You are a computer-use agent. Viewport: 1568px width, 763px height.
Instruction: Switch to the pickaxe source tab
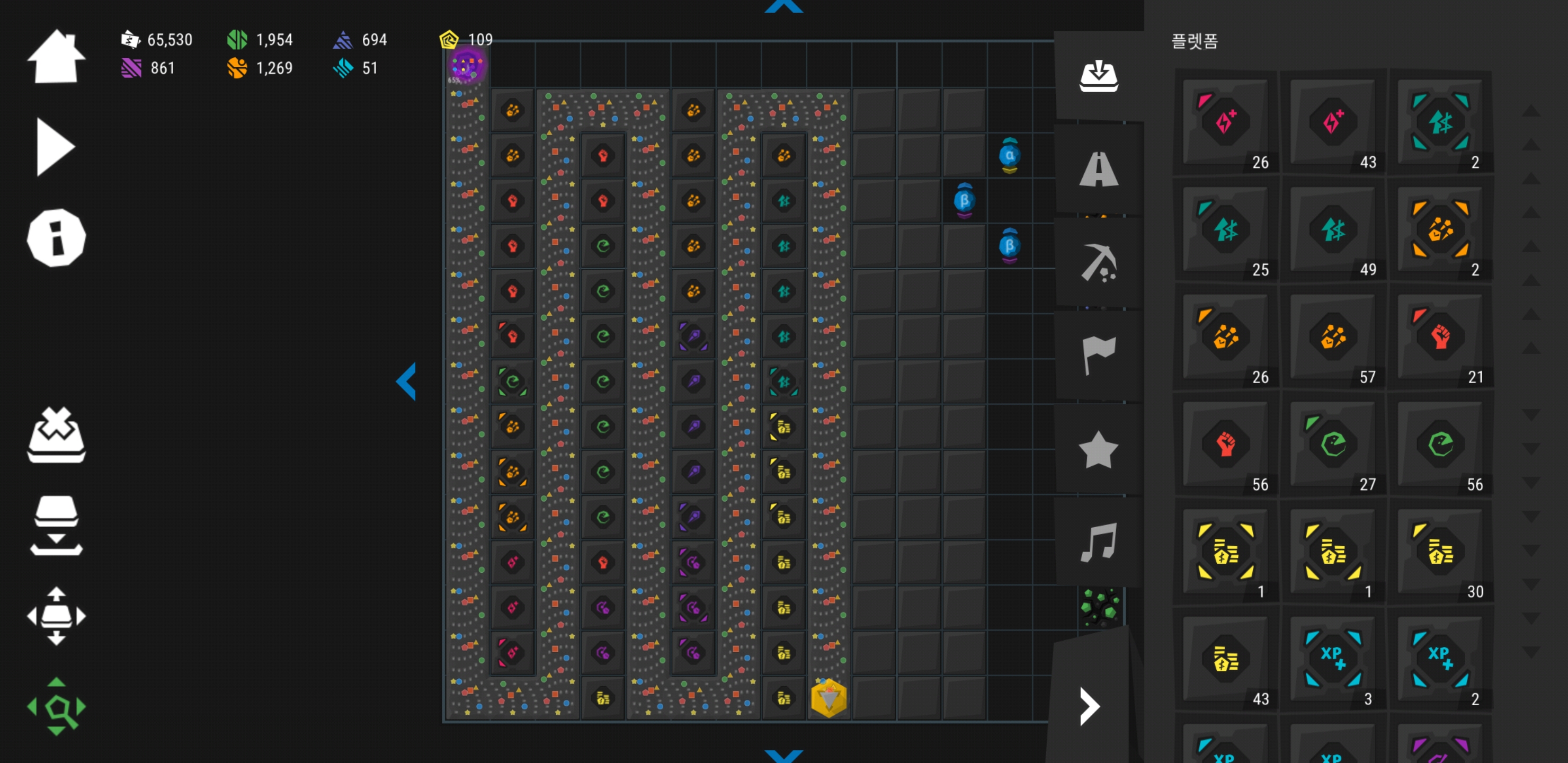click(1098, 263)
